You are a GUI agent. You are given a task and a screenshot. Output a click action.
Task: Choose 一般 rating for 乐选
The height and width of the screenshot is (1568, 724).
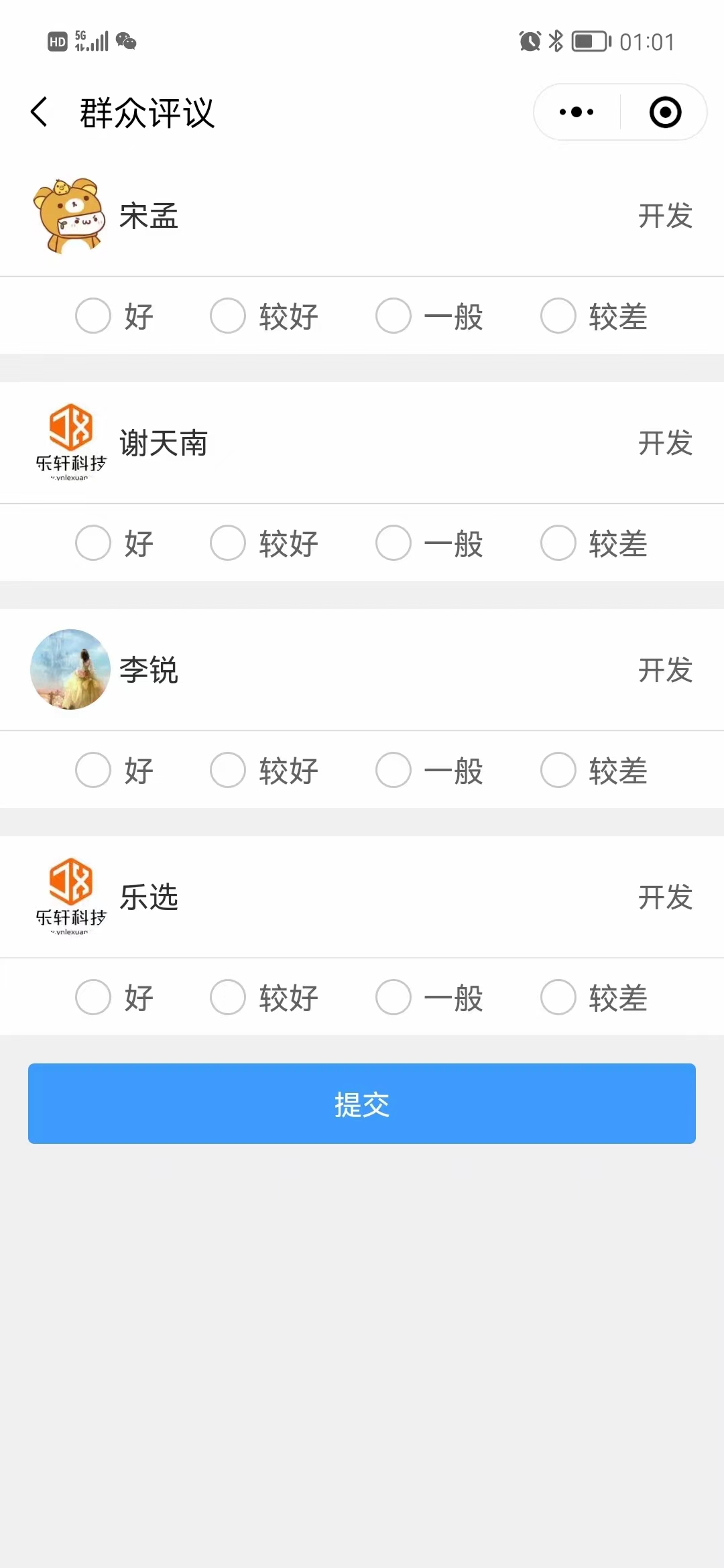pyautogui.click(x=394, y=997)
